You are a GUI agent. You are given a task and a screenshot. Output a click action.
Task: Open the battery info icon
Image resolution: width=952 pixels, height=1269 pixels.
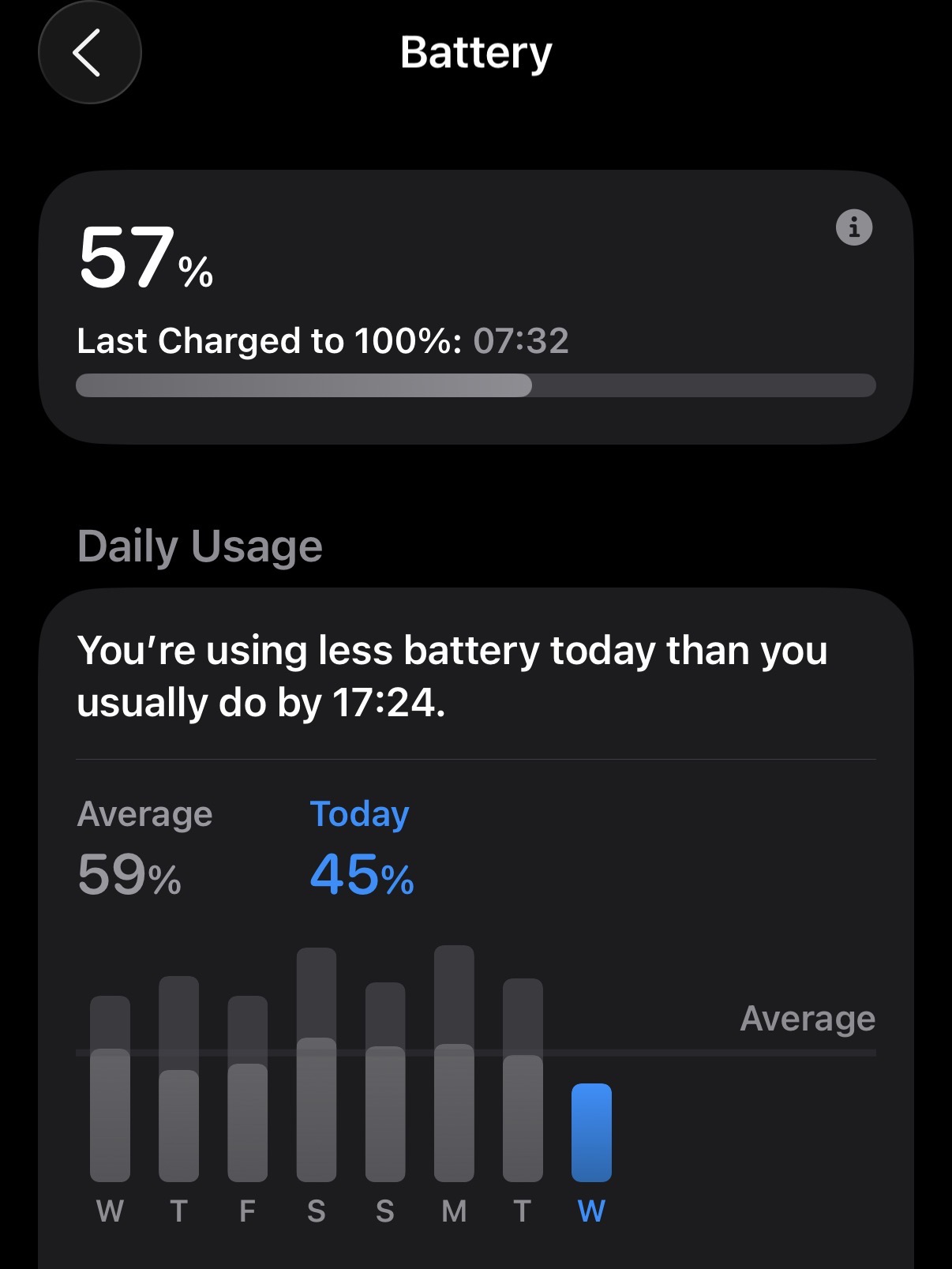pos(854,227)
